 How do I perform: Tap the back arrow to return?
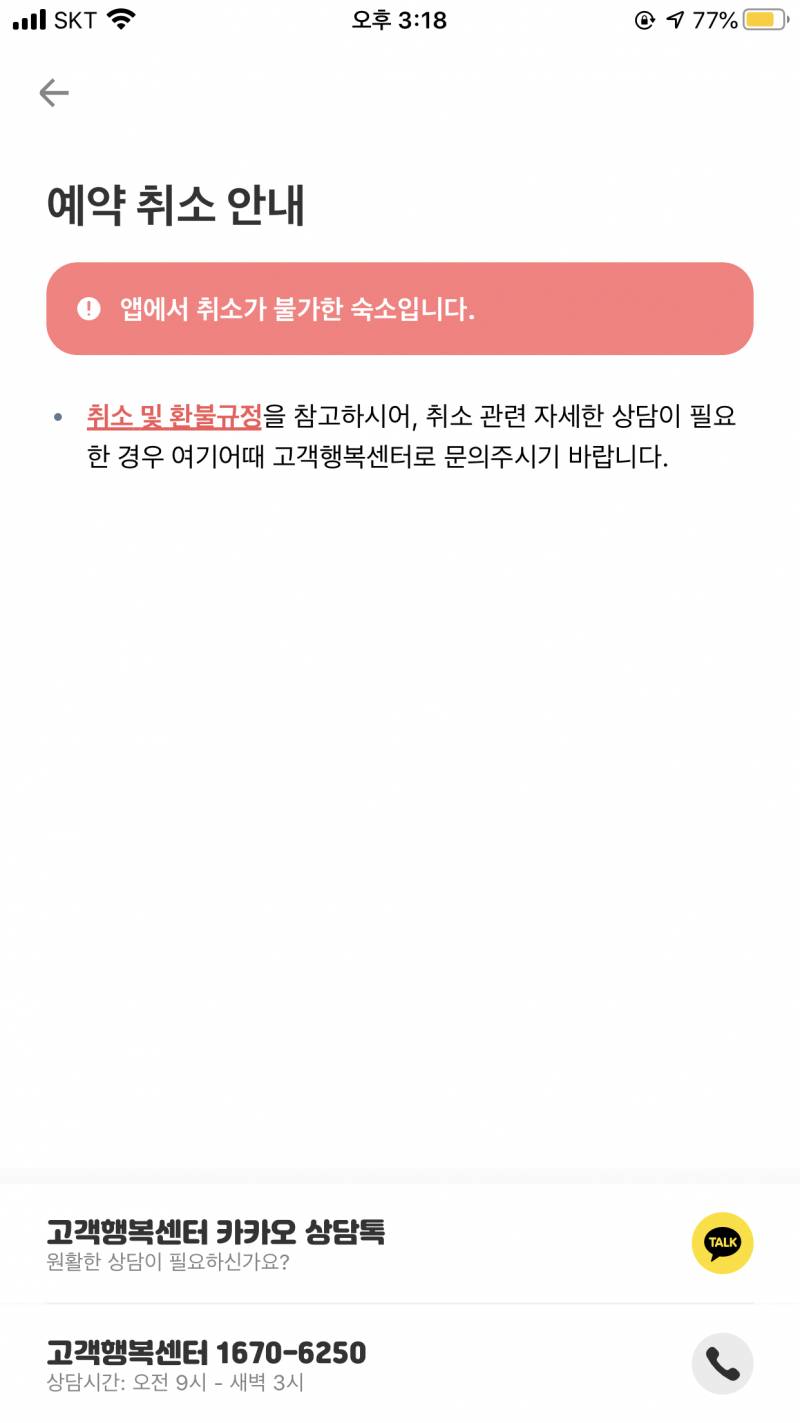pos(56,91)
